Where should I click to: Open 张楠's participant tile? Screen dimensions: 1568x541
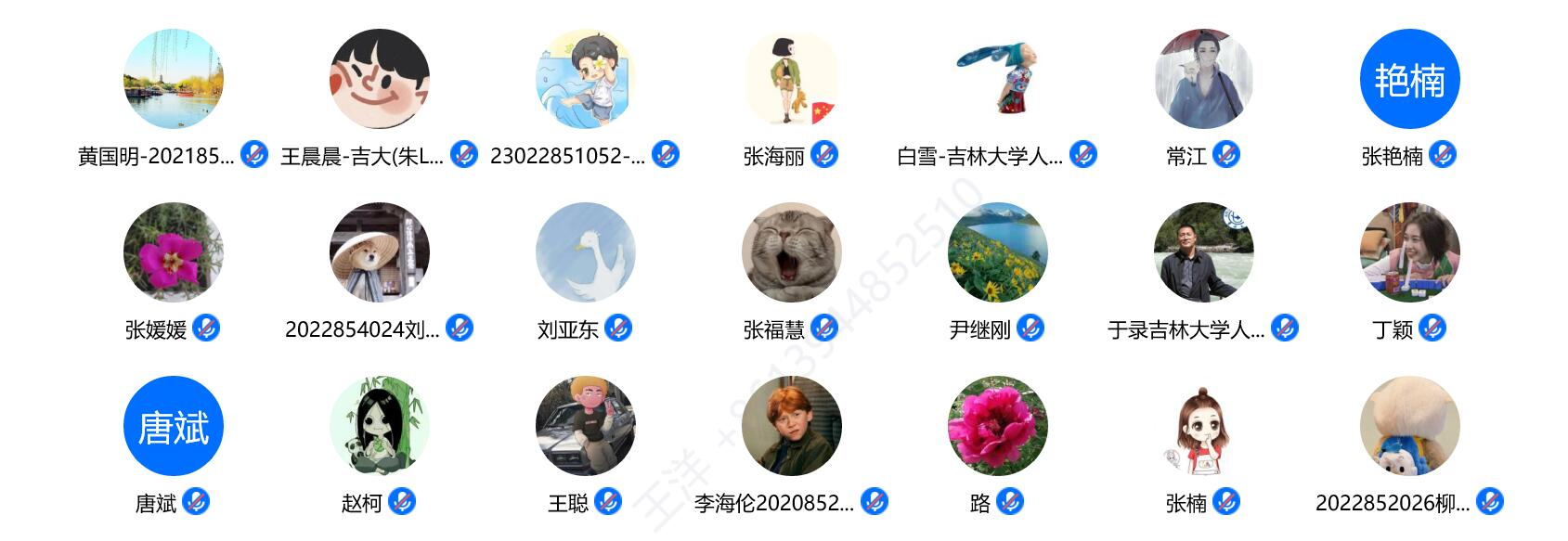tap(1203, 426)
